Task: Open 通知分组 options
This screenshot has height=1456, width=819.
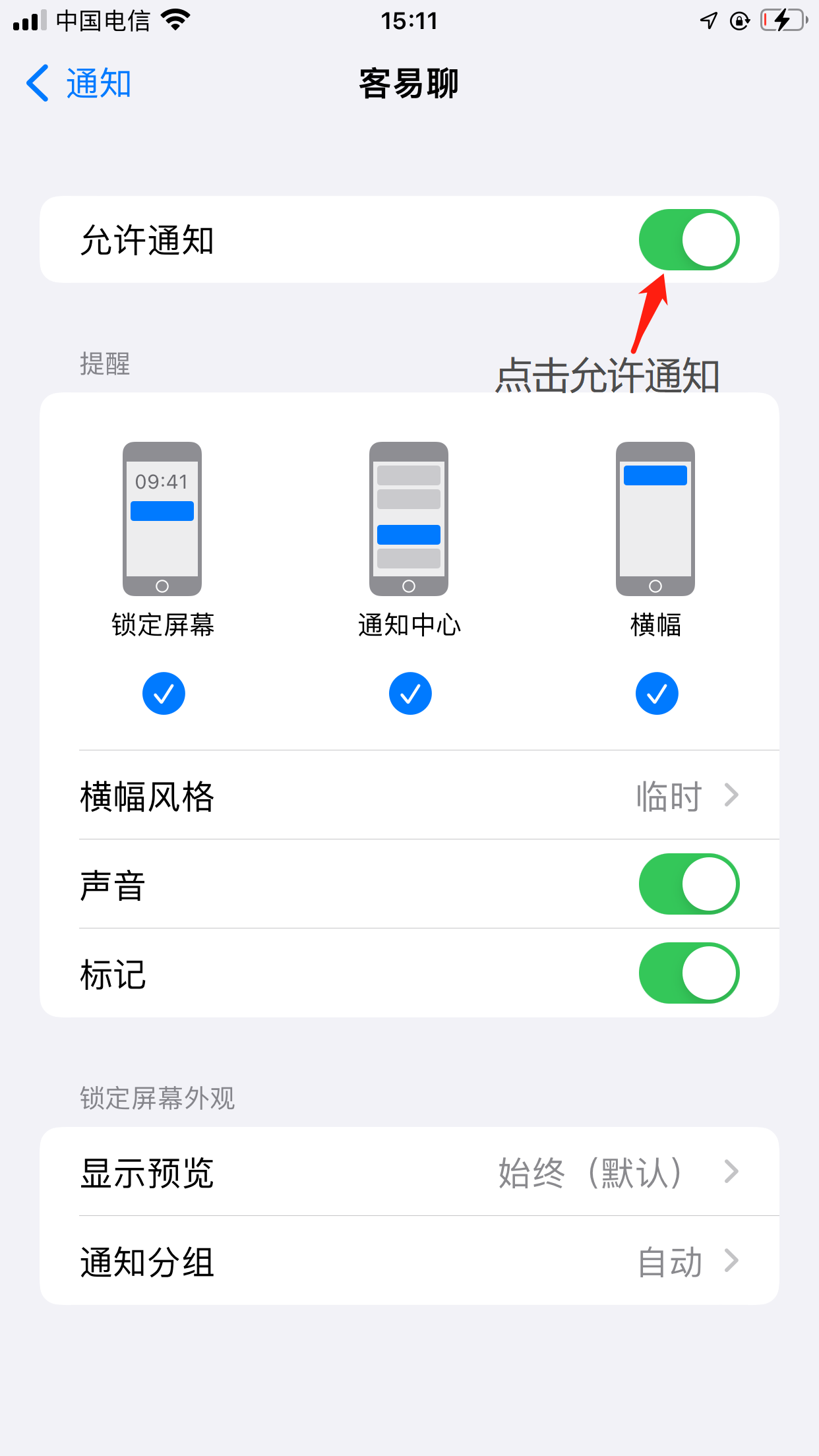Action: pyautogui.click(x=409, y=1261)
